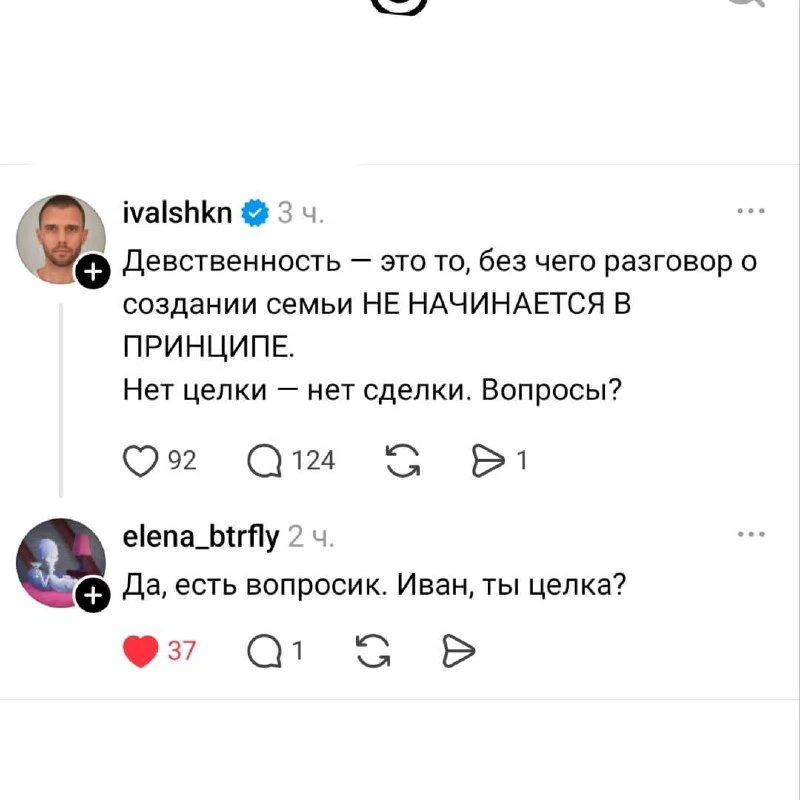800x800 pixels.
Task: Follow elena_btrfly via plus badge
Action: click(93, 595)
